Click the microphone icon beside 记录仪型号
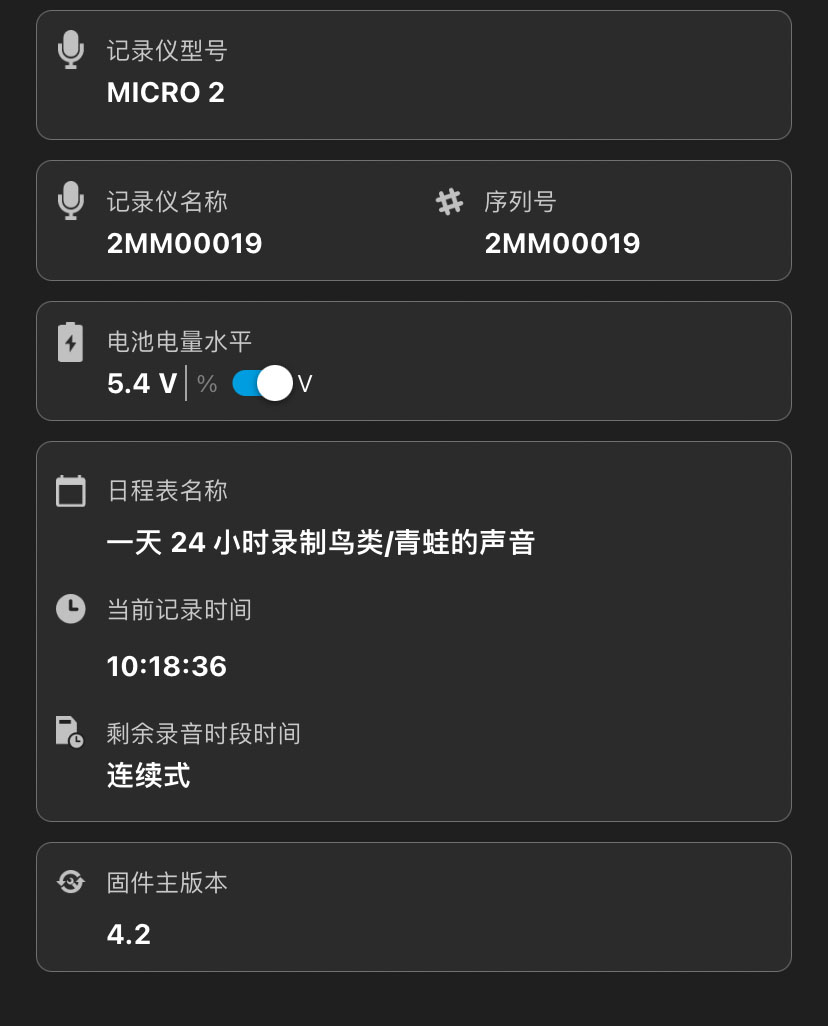This screenshot has width=828, height=1026. [x=70, y=50]
